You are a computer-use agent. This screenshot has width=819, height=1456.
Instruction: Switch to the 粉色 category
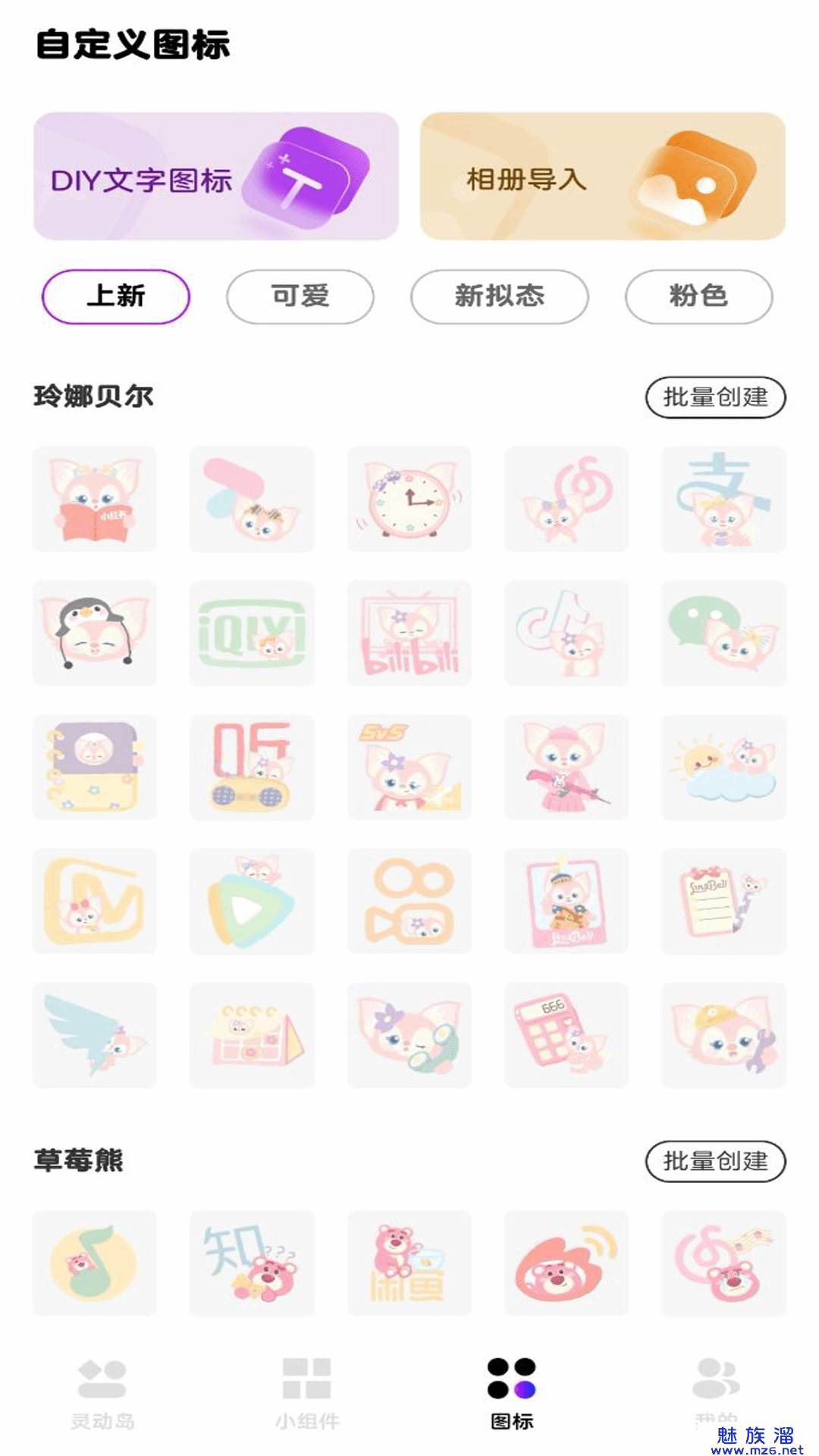click(698, 297)
